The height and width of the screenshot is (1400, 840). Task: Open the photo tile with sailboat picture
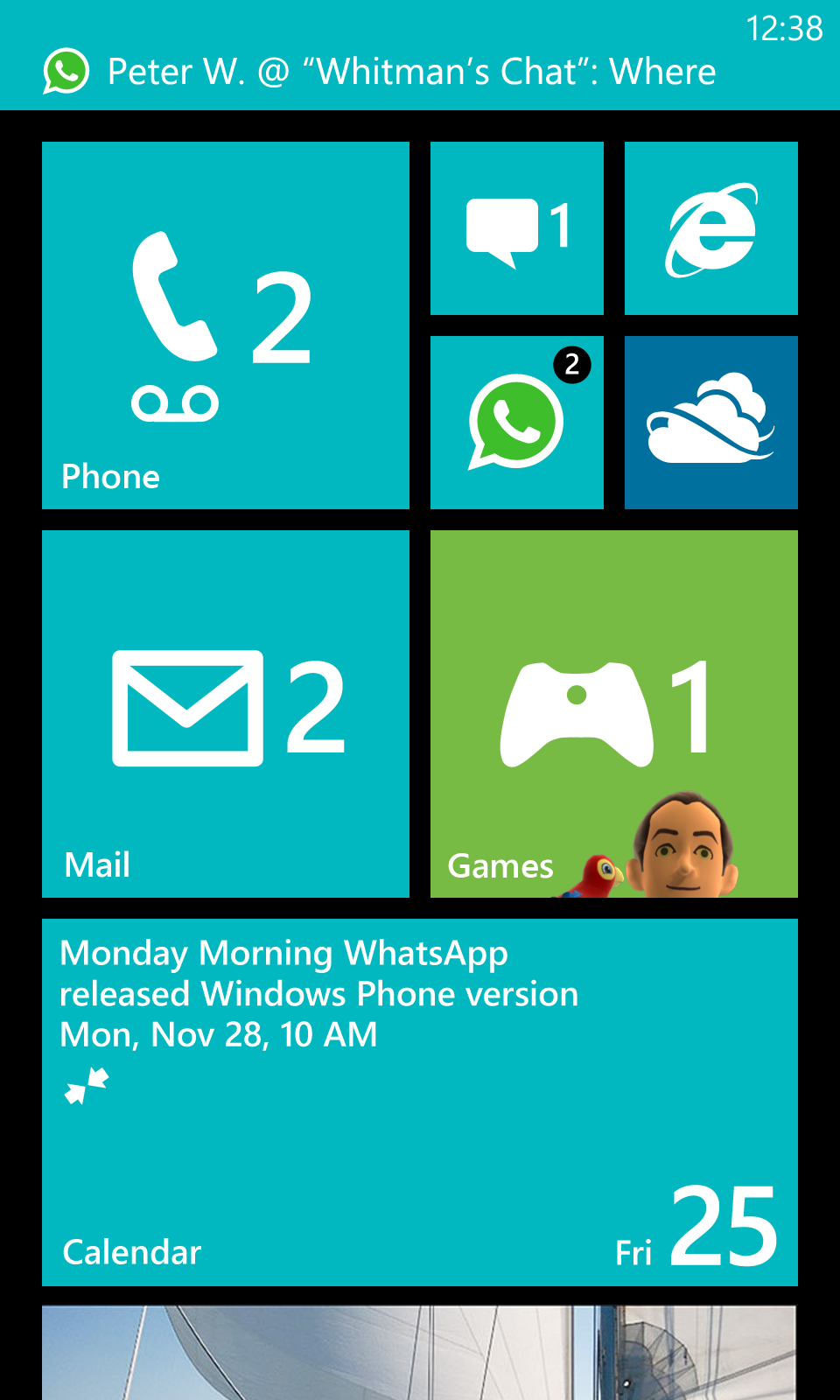click(420, 1353)
